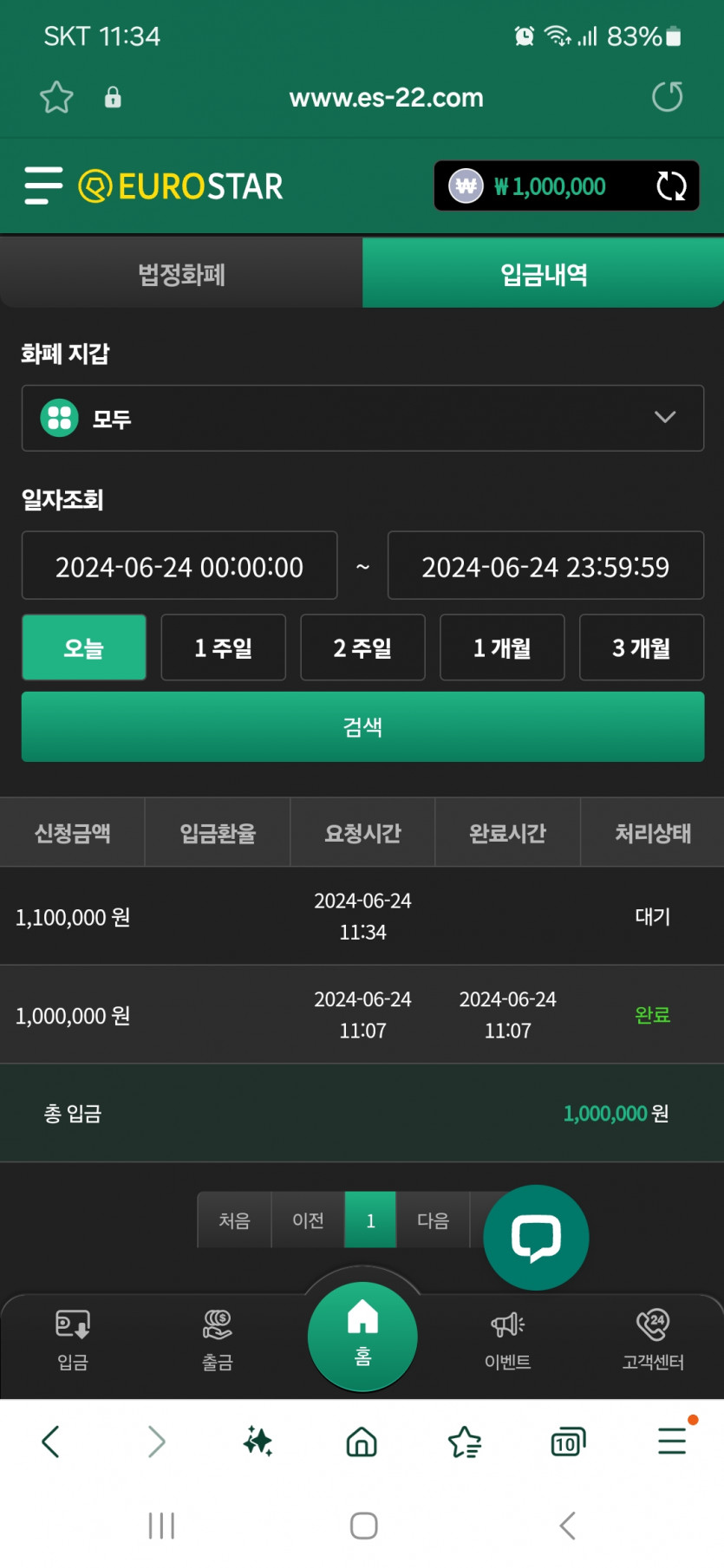
Task: Edit the end date 2024-06-24 23:59:59
Action: coord(545,566)
